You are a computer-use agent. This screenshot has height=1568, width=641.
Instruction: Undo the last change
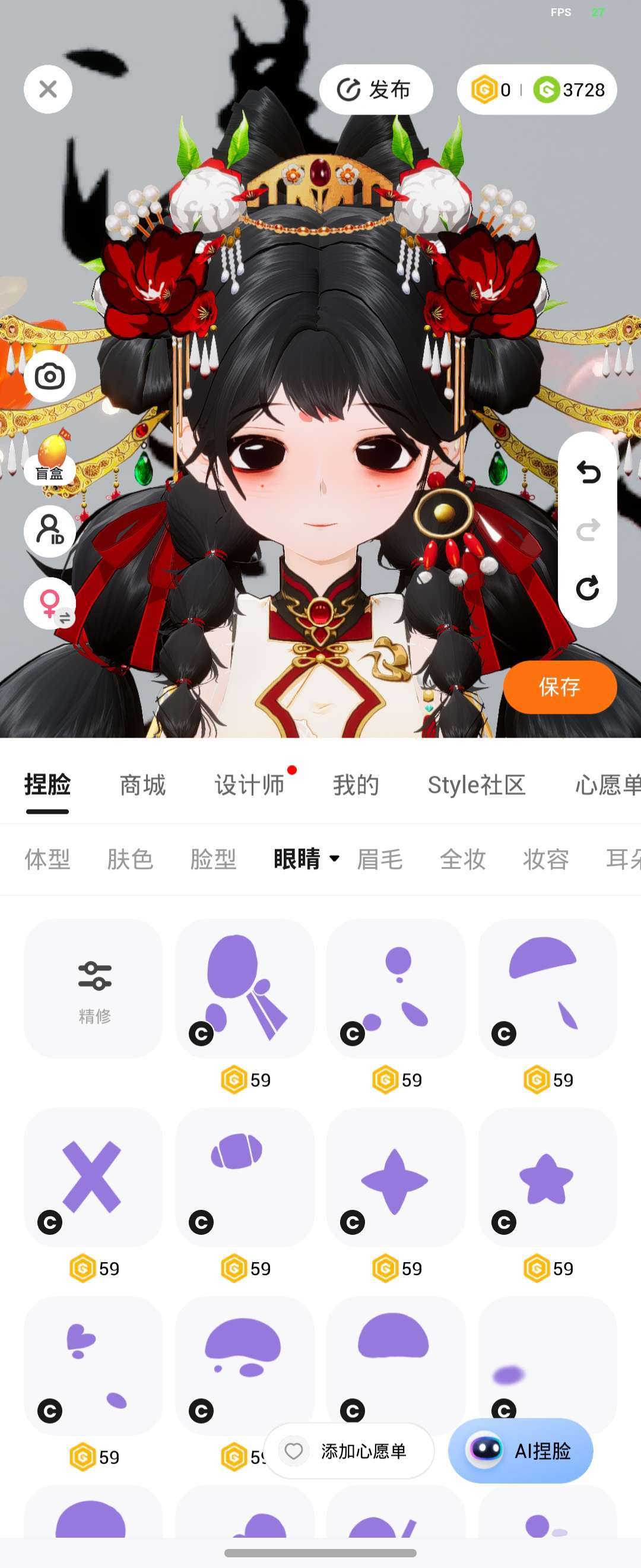588,472
